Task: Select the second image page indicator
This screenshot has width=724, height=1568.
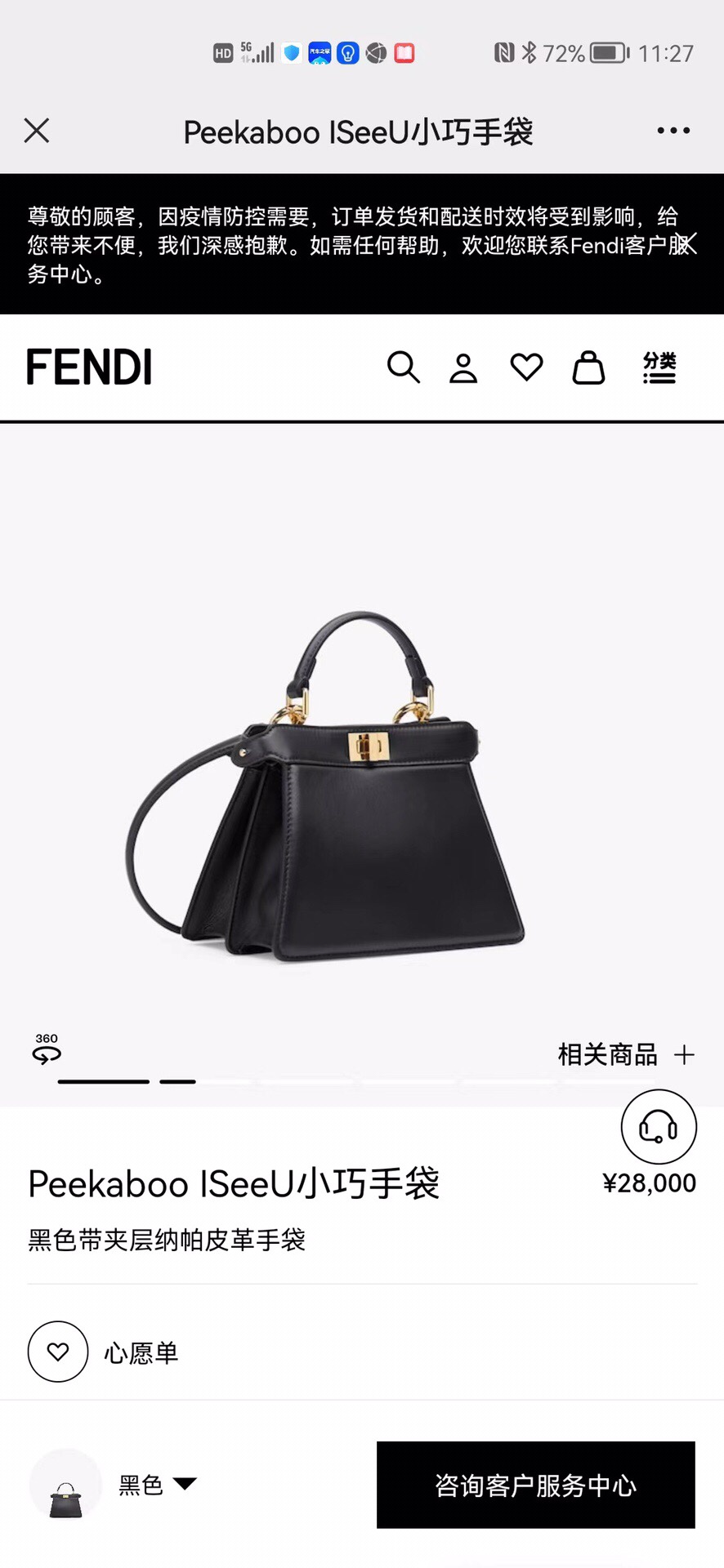Action: tap(177, 1081)
